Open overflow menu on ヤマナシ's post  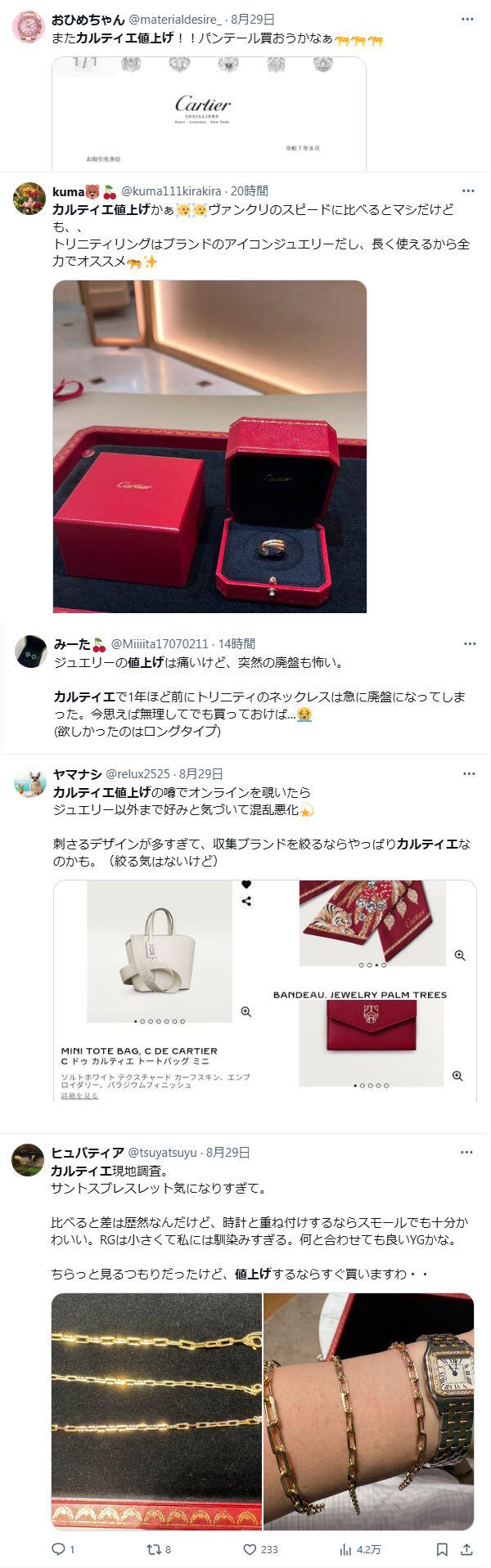click(x=468, y=773)
